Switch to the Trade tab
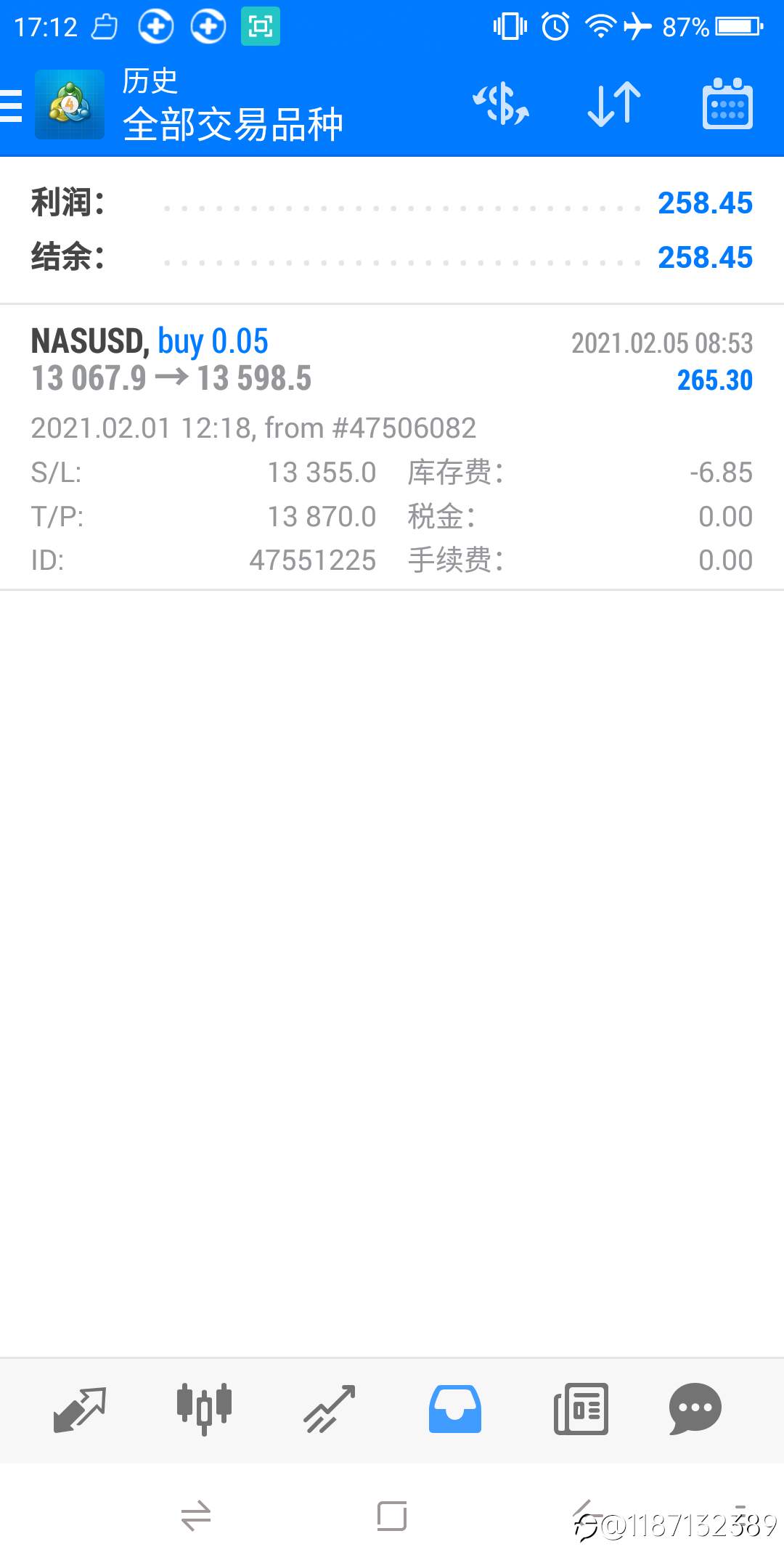 click(x=330, y=1409)
